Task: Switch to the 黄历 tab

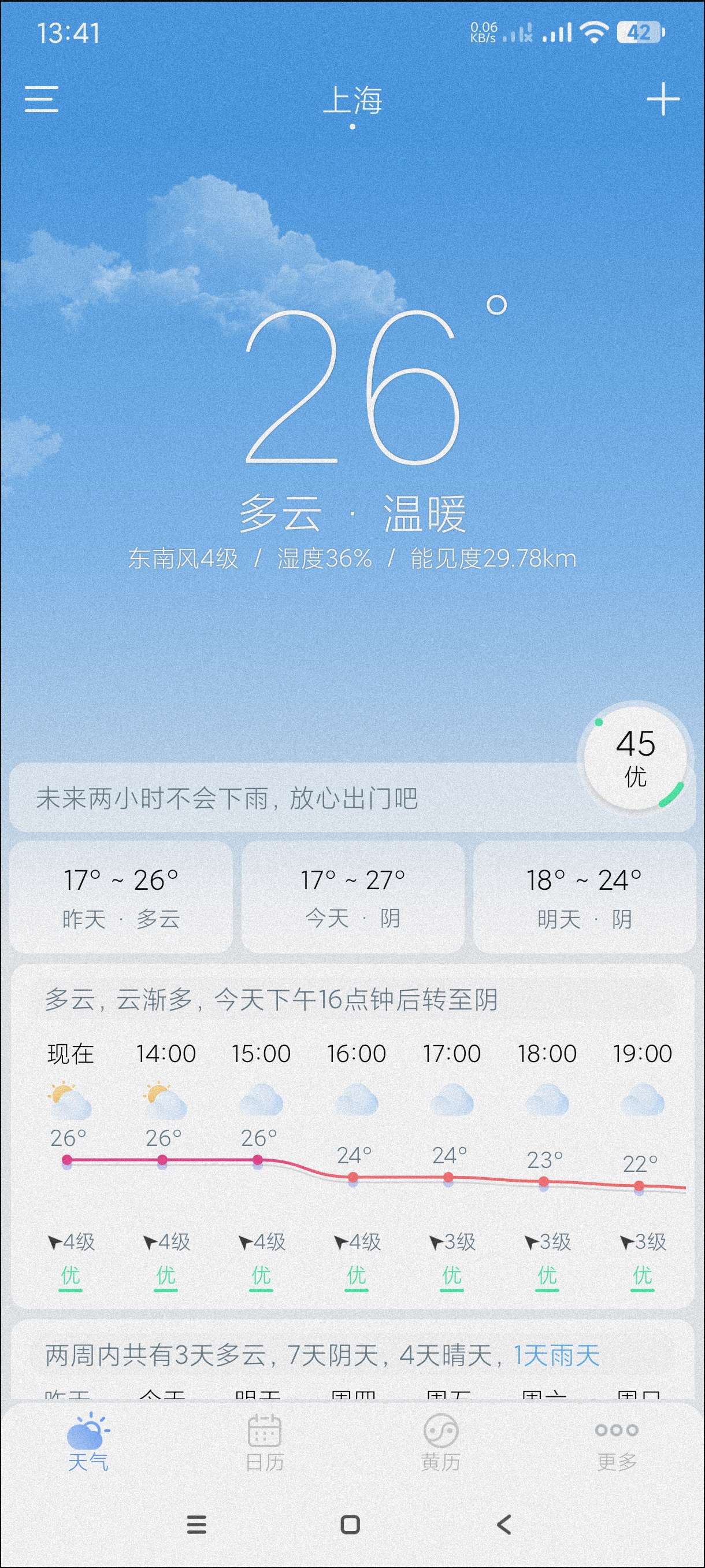Action: (x=440, y=1444)
